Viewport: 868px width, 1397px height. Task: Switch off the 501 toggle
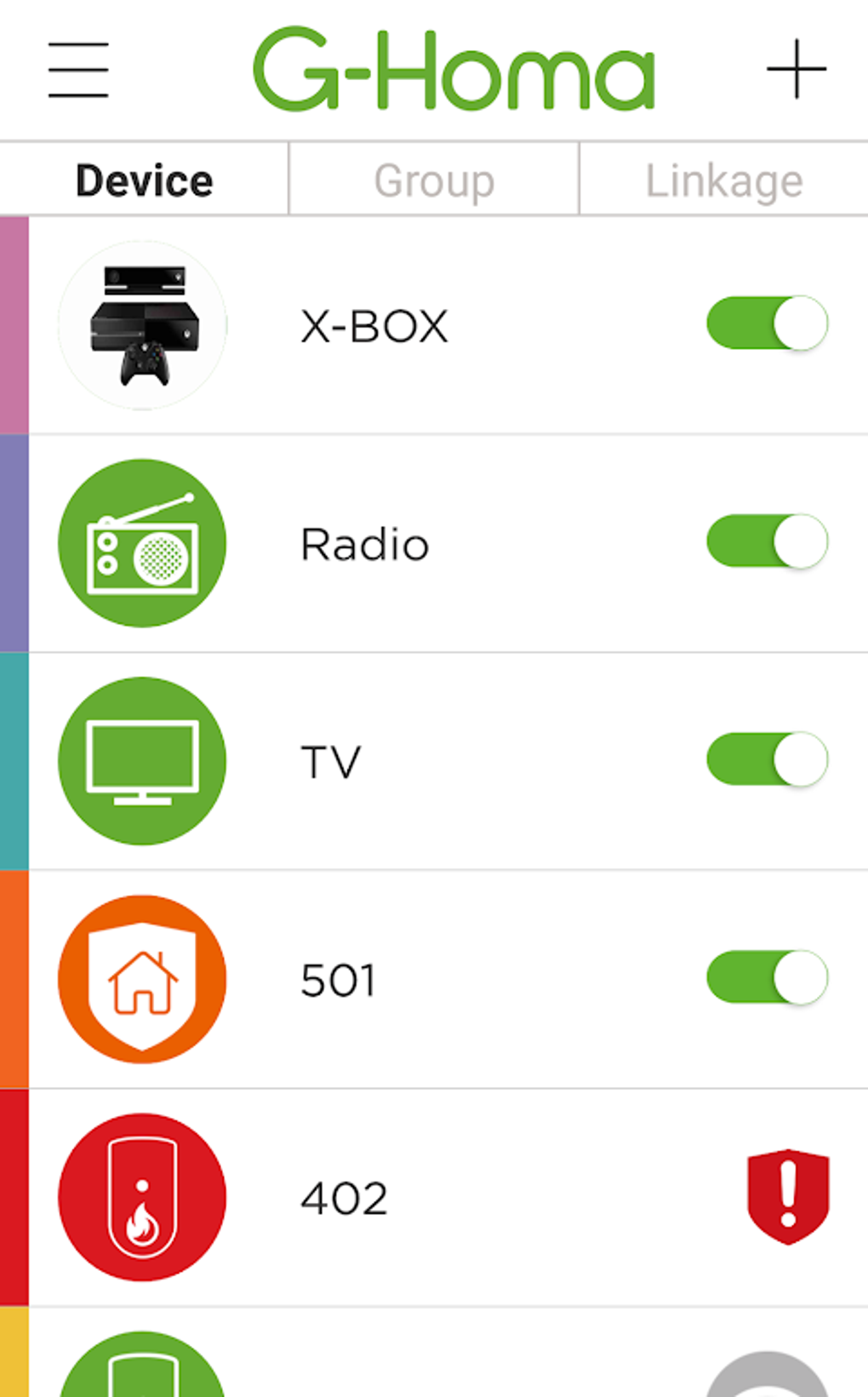(x=767, y=977)
